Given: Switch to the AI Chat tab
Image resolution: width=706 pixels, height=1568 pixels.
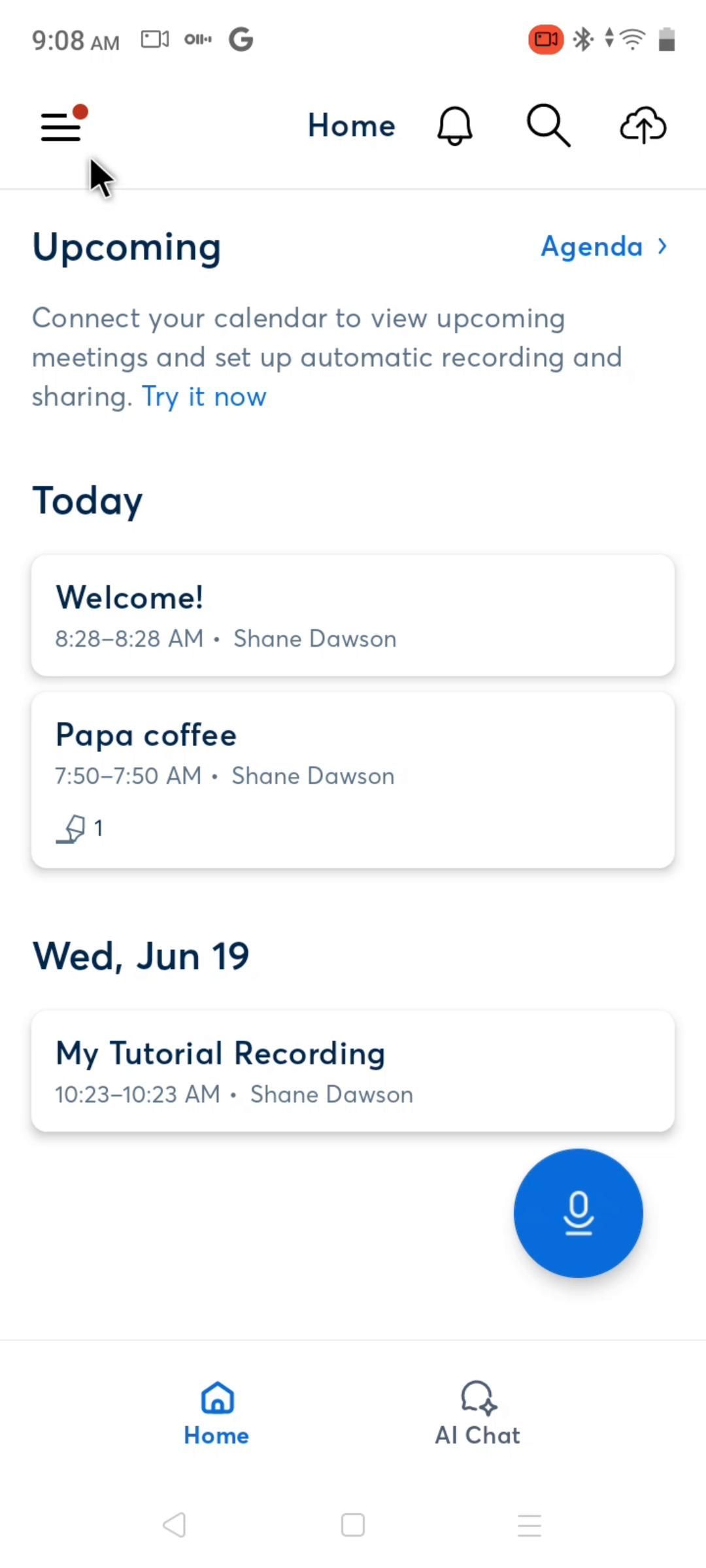Looking at the screenshot, I should point(478,1413).
